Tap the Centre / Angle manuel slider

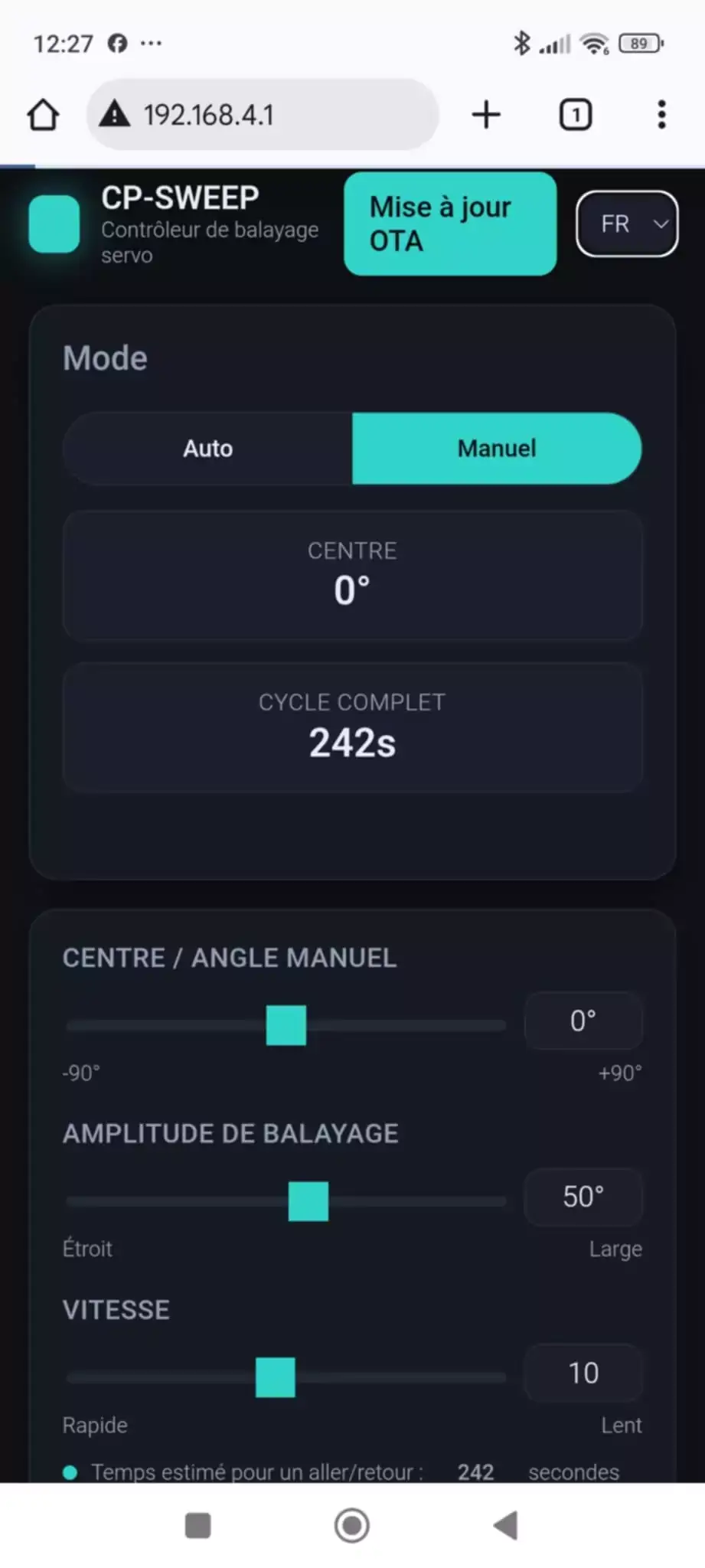286,1025
